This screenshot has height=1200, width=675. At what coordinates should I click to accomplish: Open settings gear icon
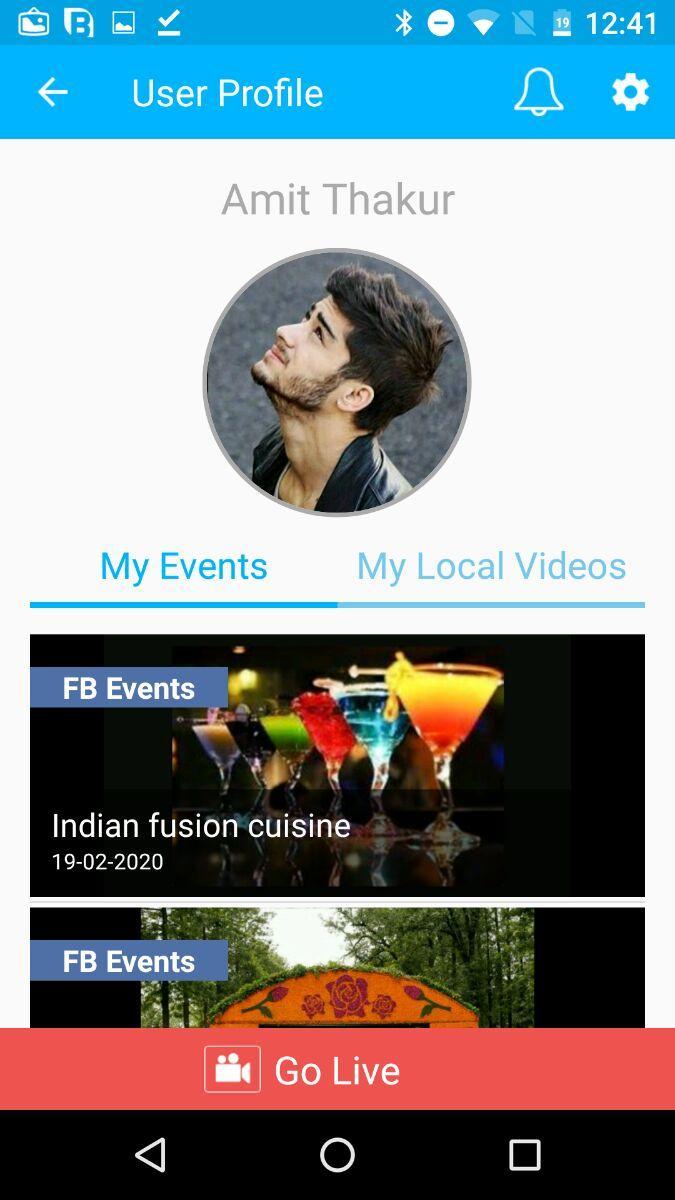[630, 92]
